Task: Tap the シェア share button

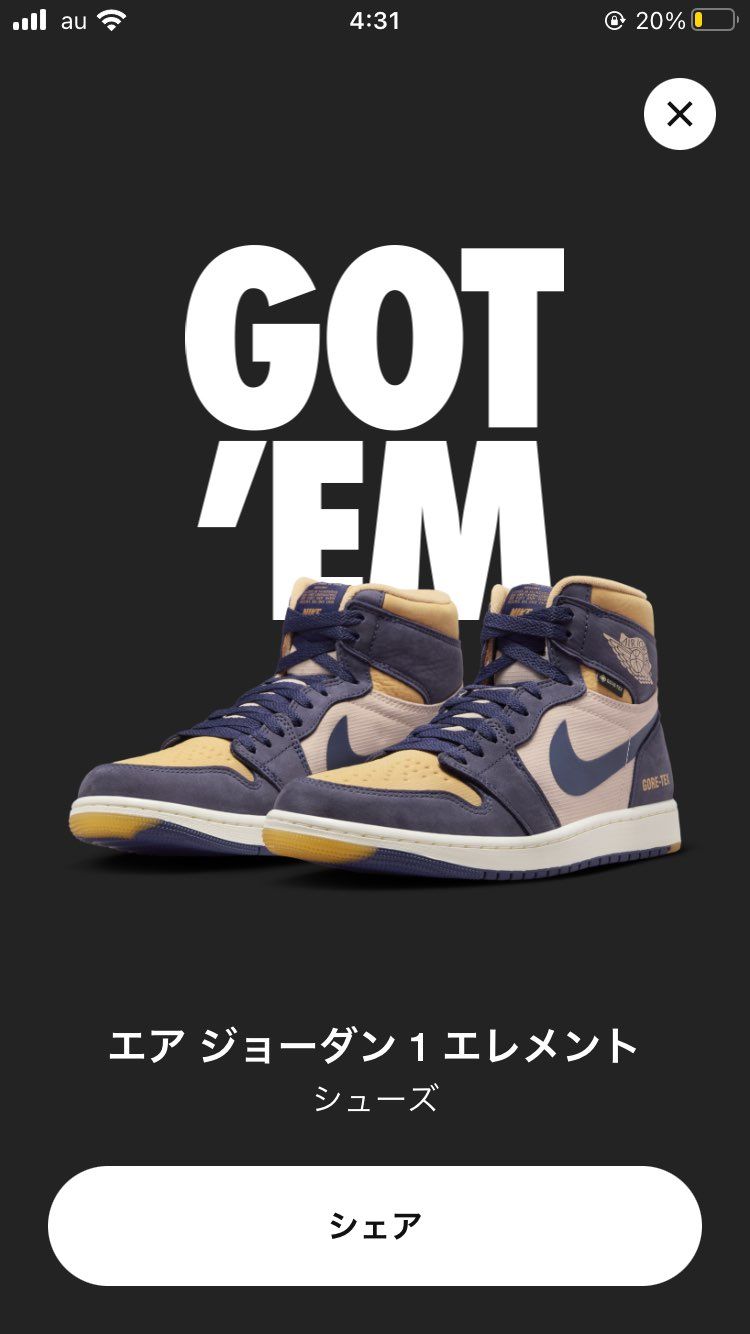Action: coord(375,1225)
